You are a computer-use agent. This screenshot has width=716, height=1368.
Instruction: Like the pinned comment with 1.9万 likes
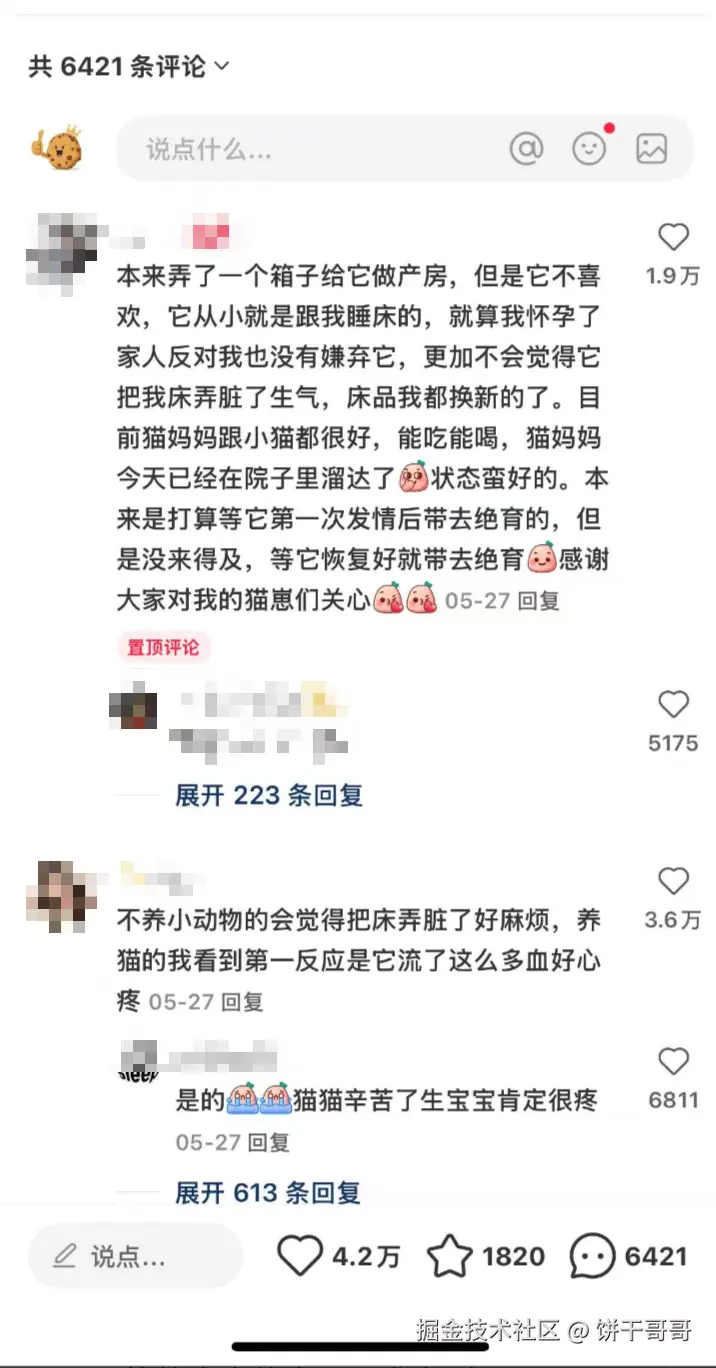click(x=673, y=238)
